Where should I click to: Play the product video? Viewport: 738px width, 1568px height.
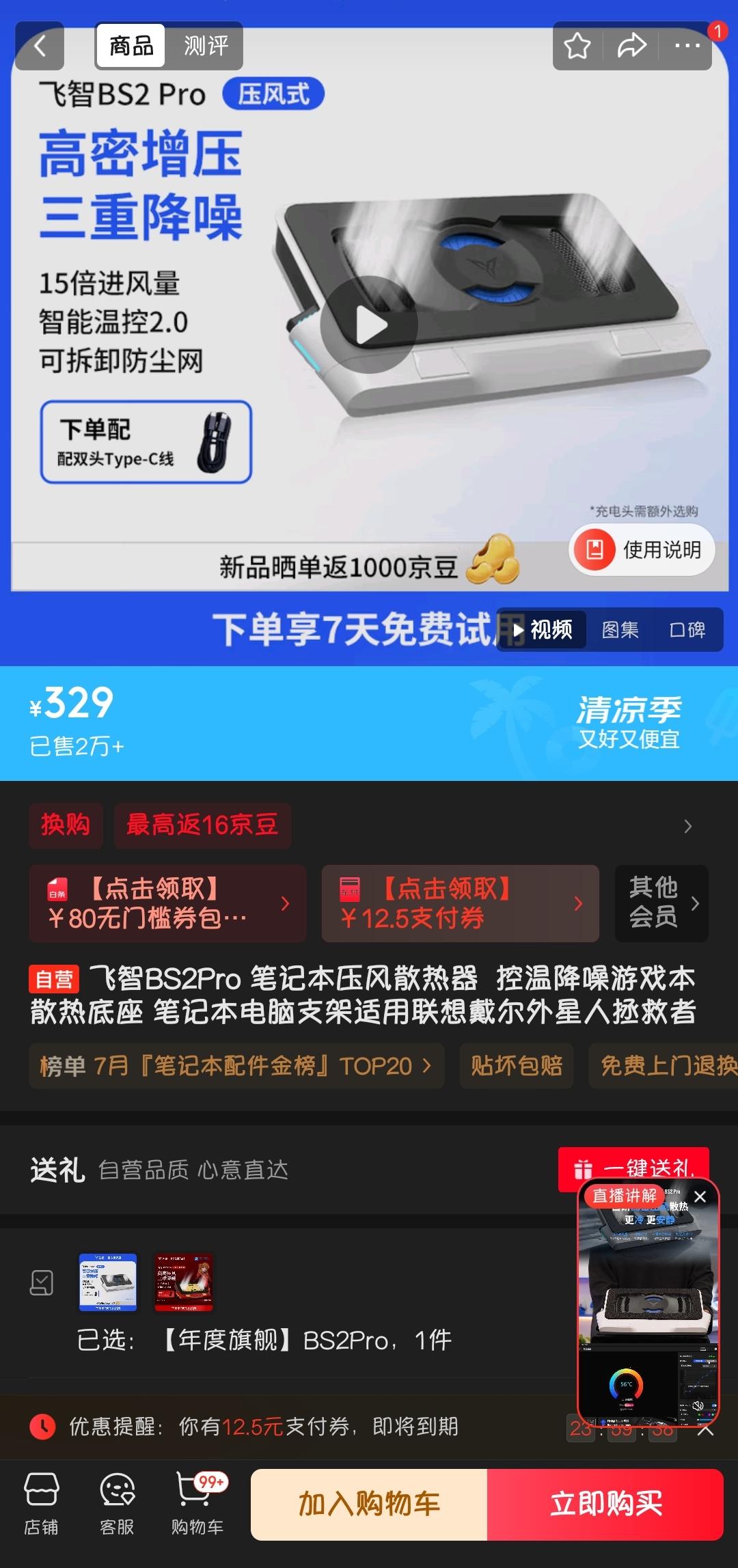(x=370, y=325)
